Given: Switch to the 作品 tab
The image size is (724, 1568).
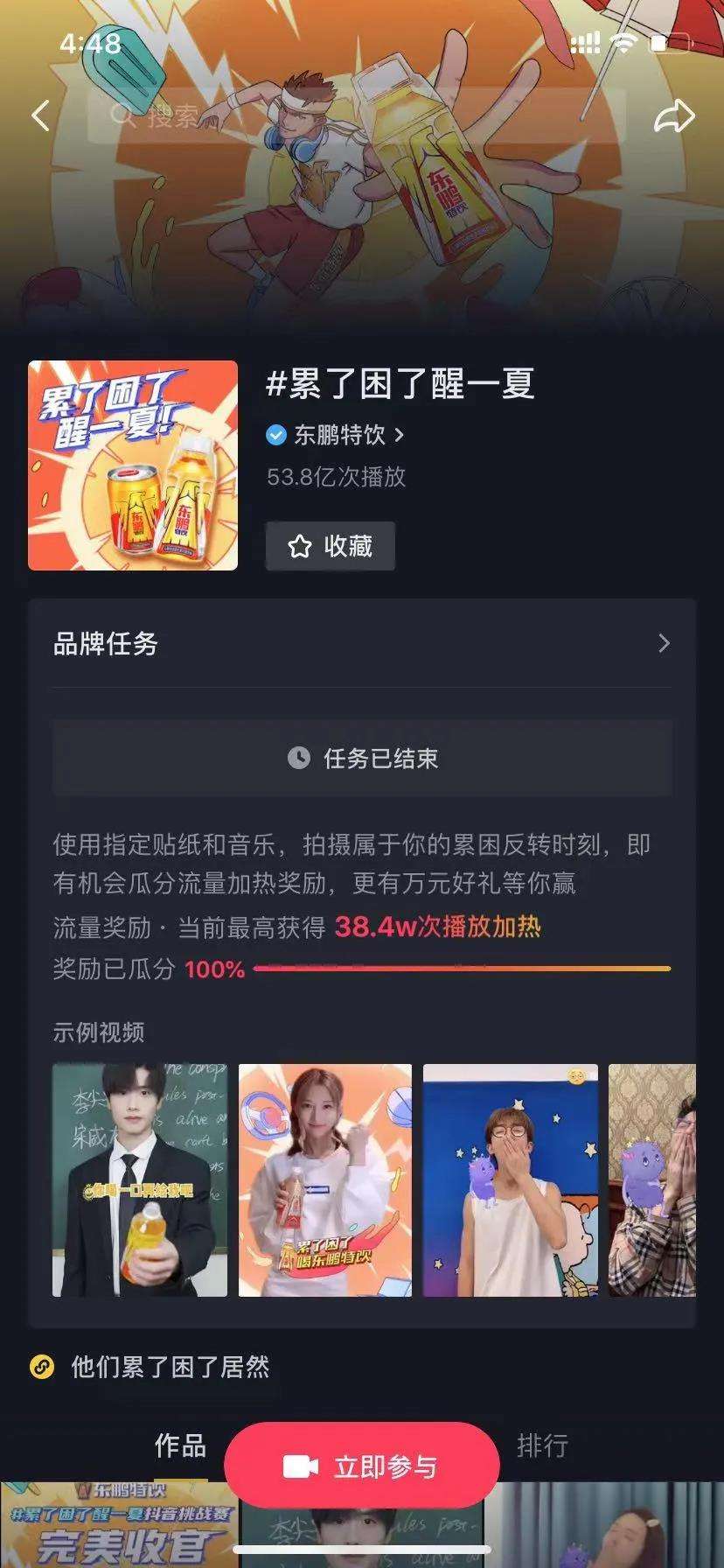Looking at the screenshot, I should (180, 1445).
